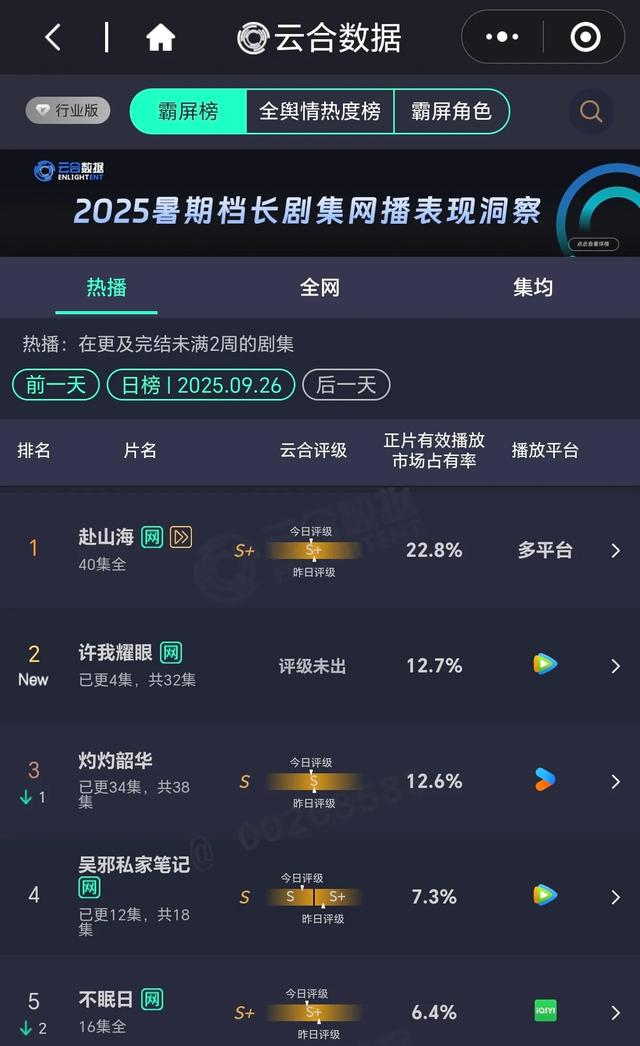
Task: Switch to the 全网 tab
Action: click(x=320, y=288)
